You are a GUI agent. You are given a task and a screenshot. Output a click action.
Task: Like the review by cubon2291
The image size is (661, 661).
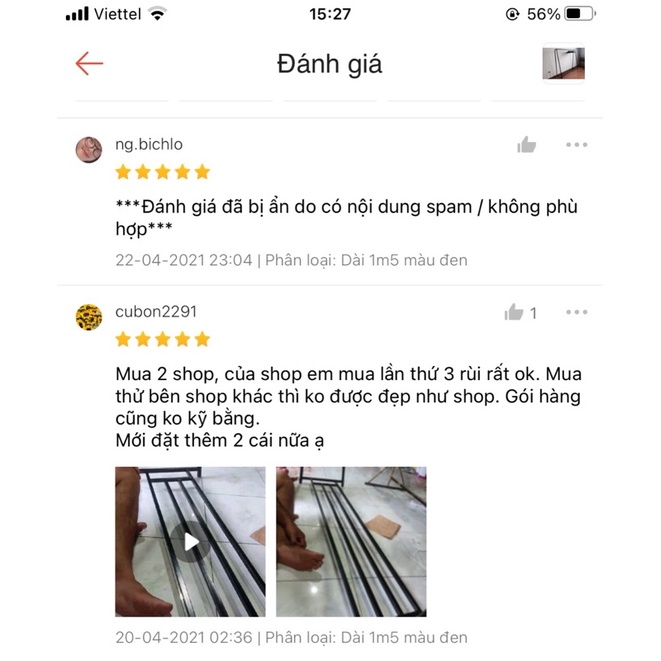click(x=514, y=312)
